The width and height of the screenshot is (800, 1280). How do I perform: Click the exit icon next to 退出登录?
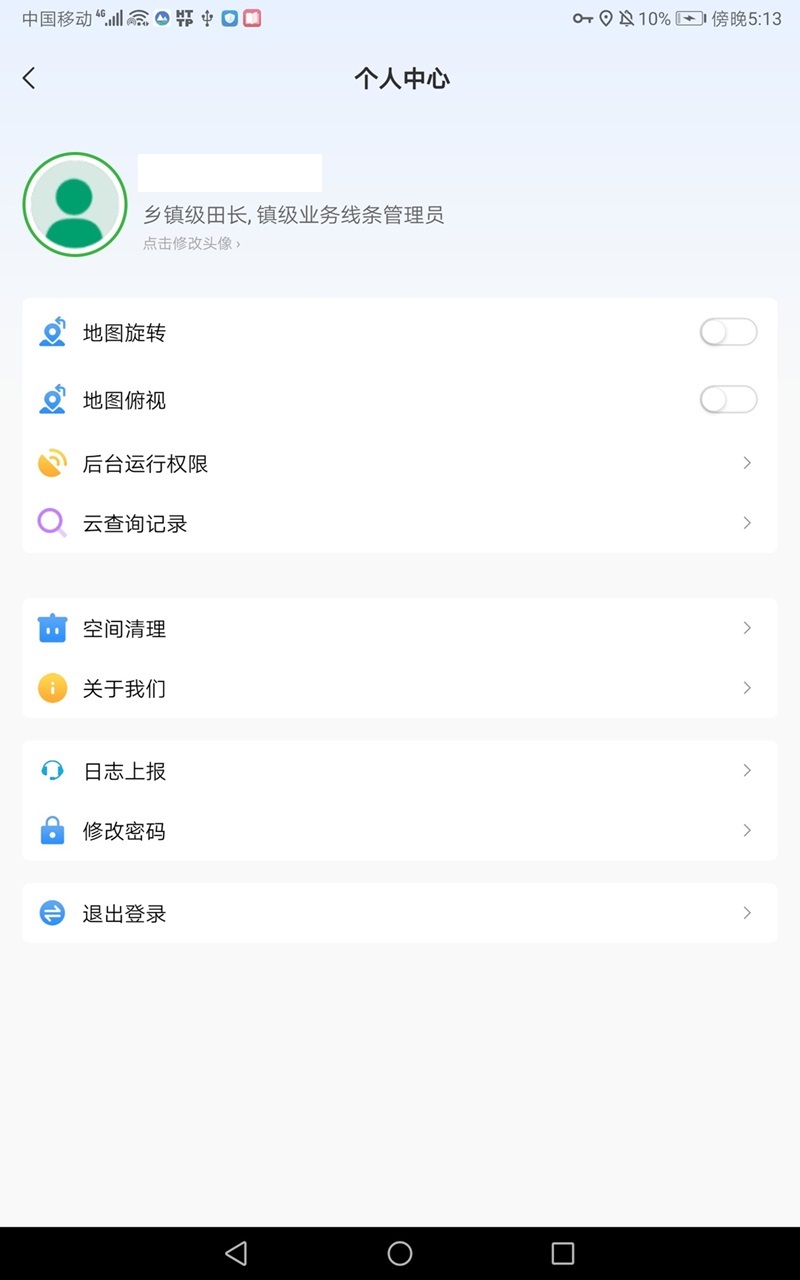pyautogui.click(x=51, y=912)
